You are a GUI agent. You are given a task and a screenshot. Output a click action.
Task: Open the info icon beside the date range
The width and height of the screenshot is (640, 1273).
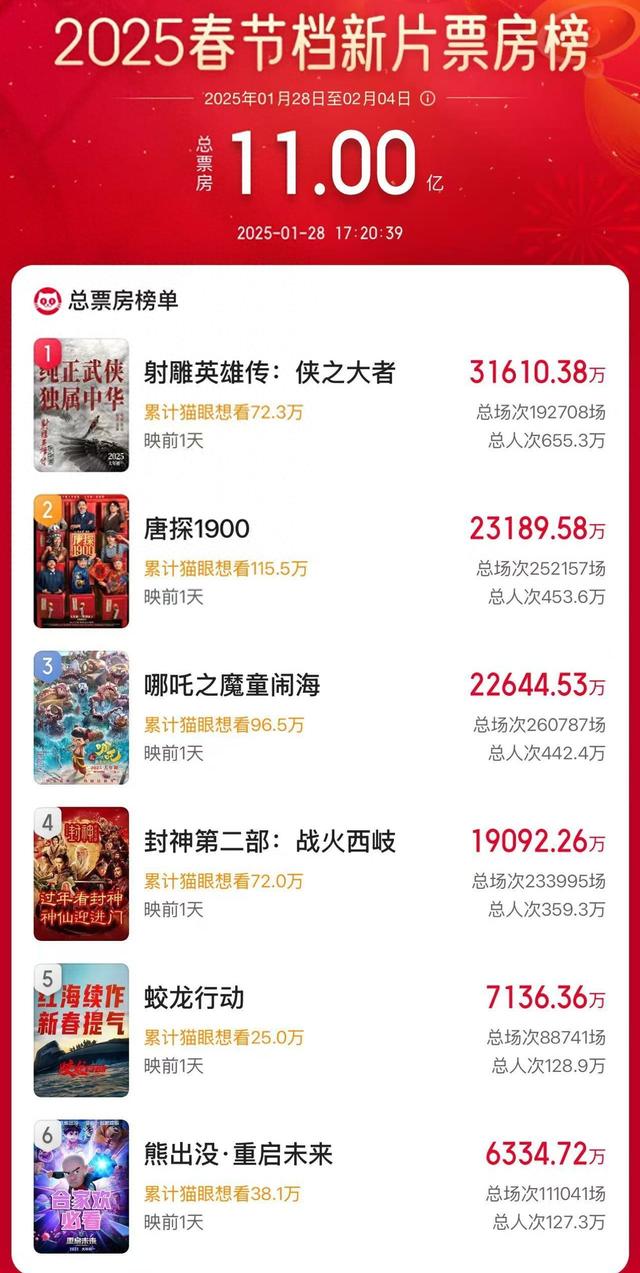pyautogui.click(x=427, y=98)
